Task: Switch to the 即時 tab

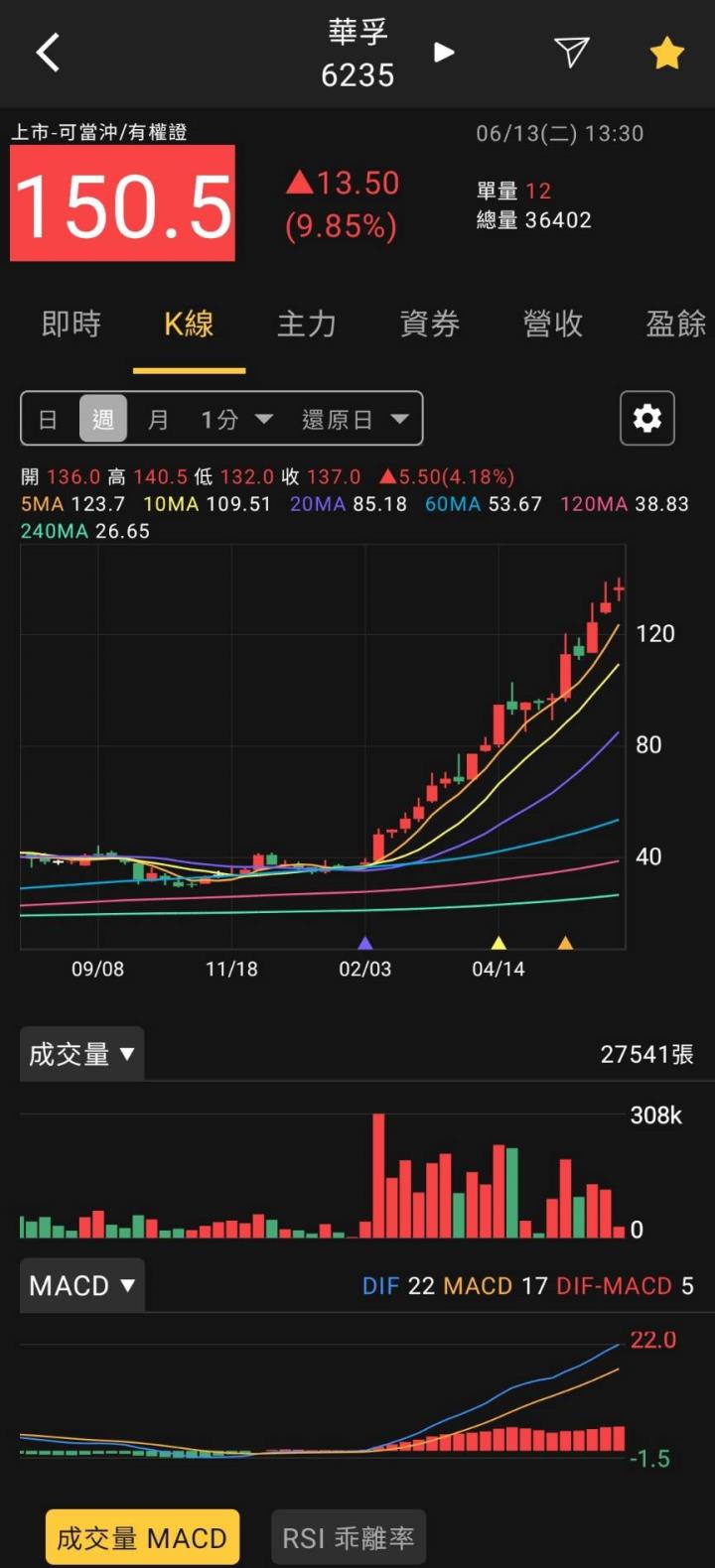Action: point(71,324)
